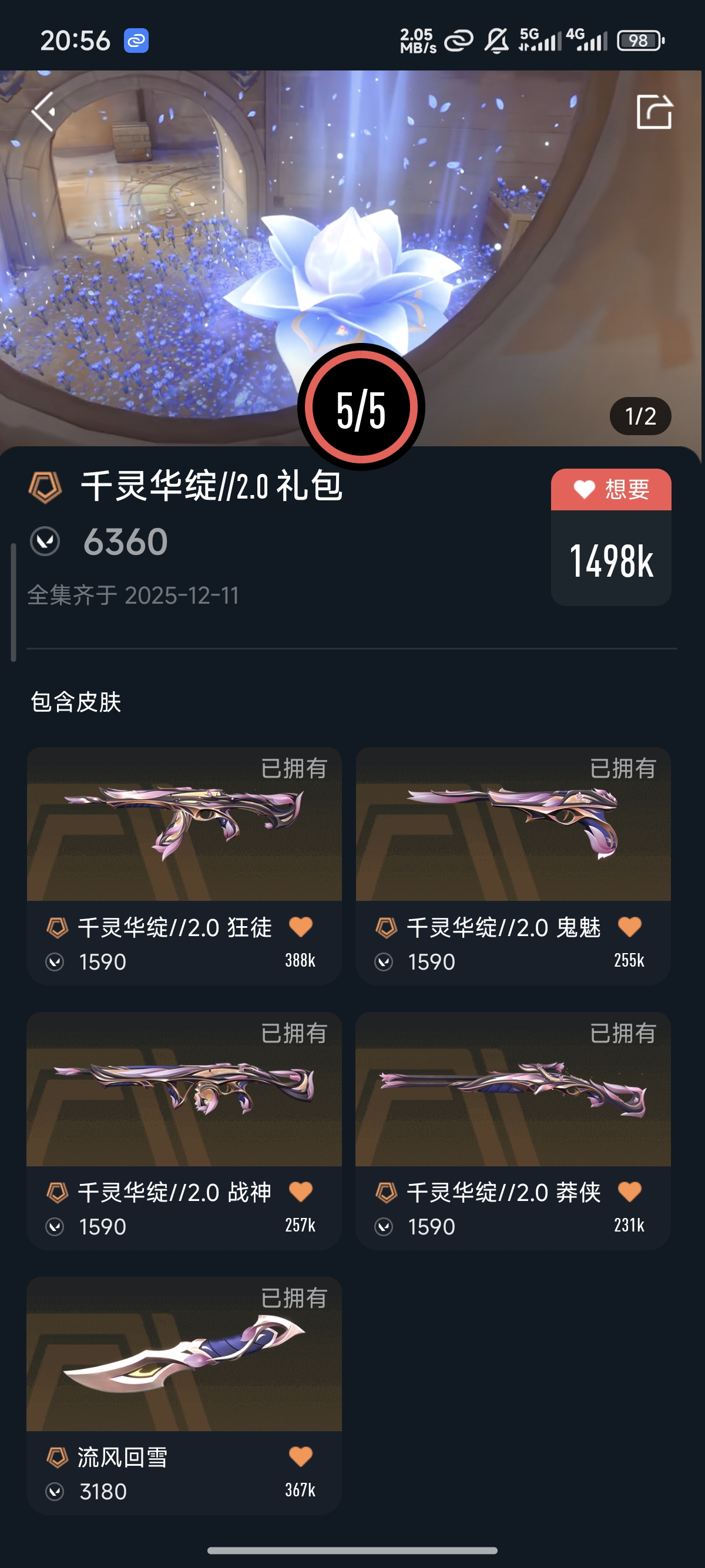Open the 千灵华绽//2.0 战神 skin card

184,1090
